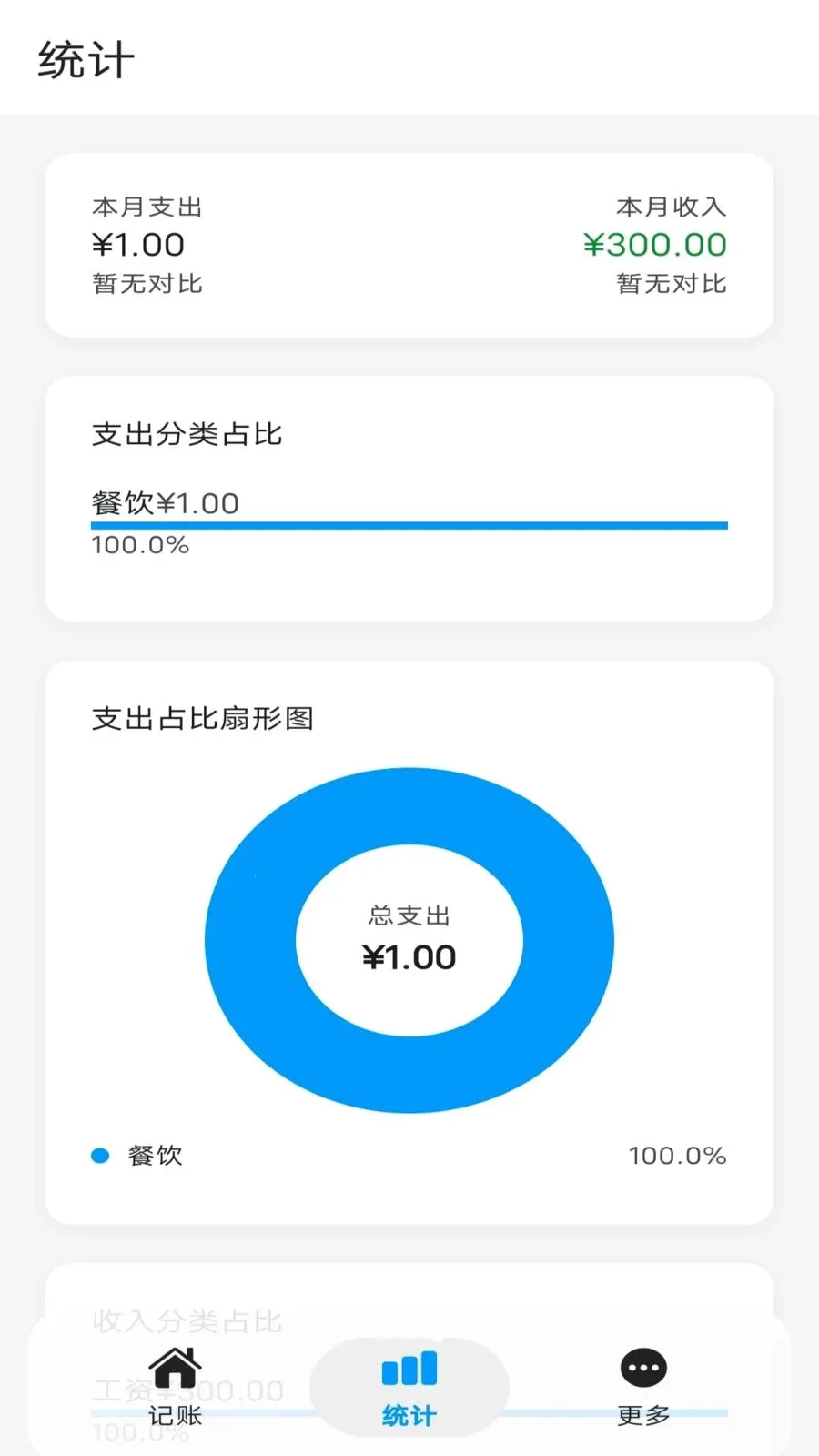
Task: Select the 本月支出 amount ¥1.00
Action: (x=138, y=245)
